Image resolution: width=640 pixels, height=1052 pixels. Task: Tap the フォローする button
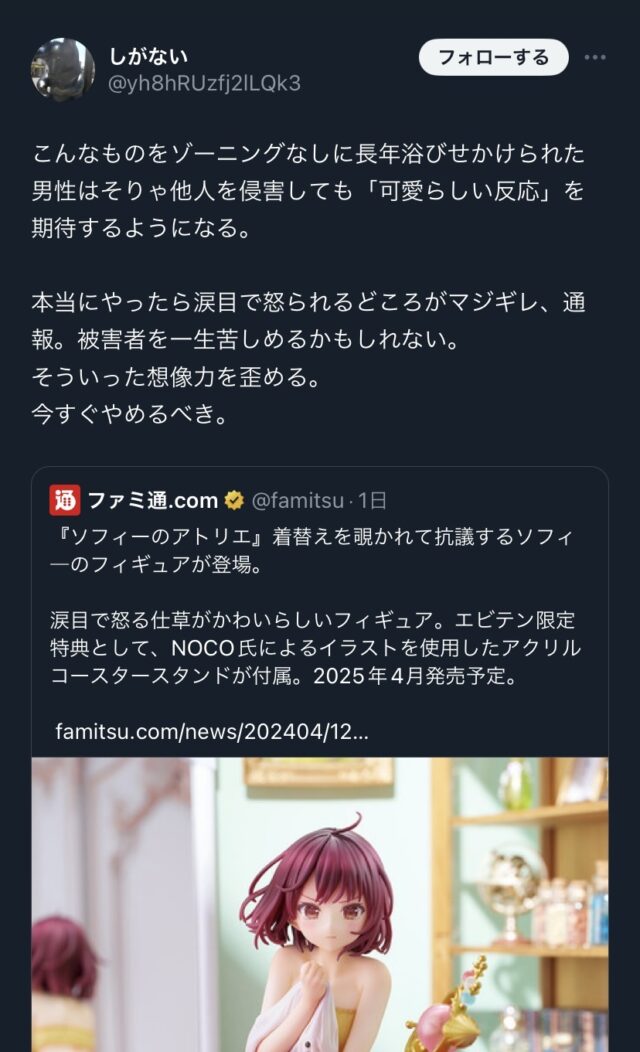493,57
